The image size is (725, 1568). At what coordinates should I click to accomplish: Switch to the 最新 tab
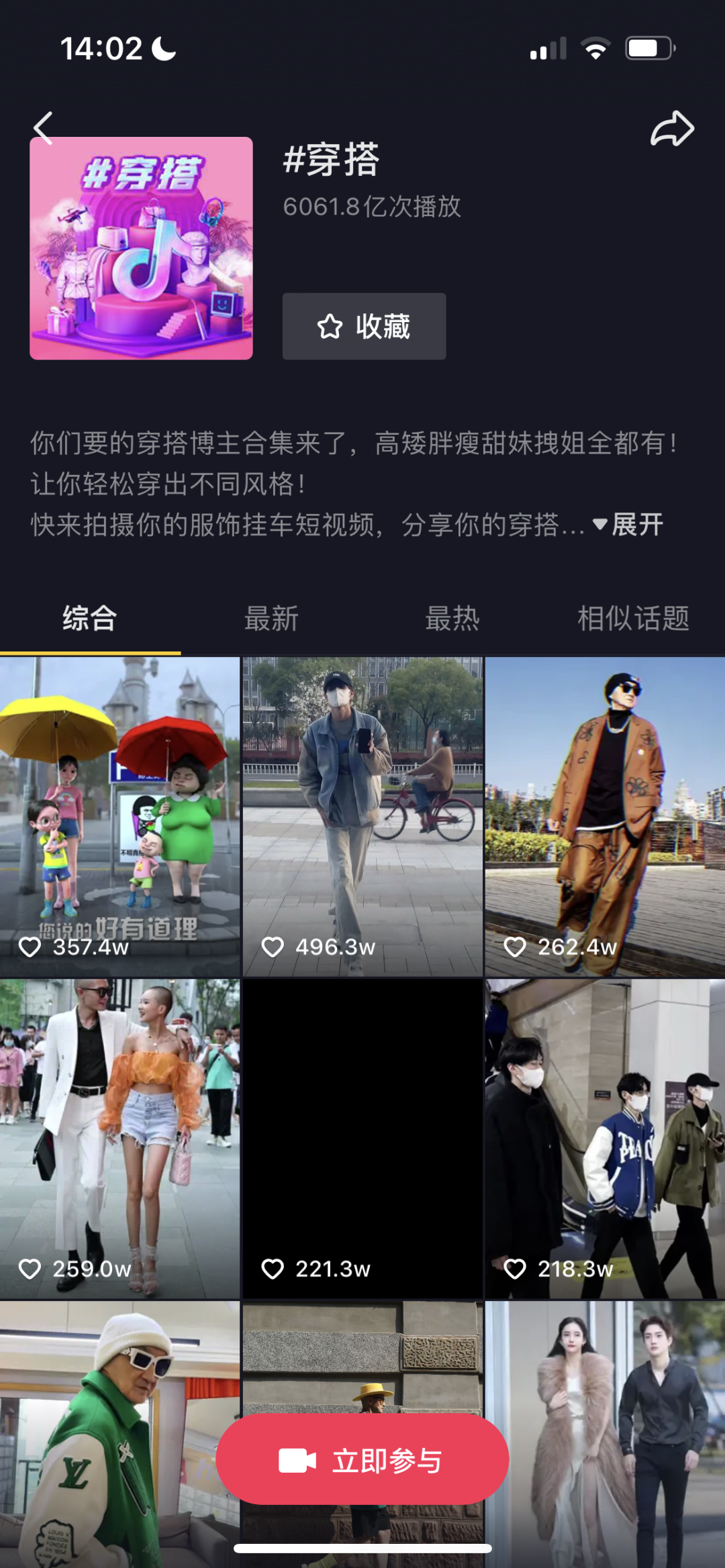[271, 619]
